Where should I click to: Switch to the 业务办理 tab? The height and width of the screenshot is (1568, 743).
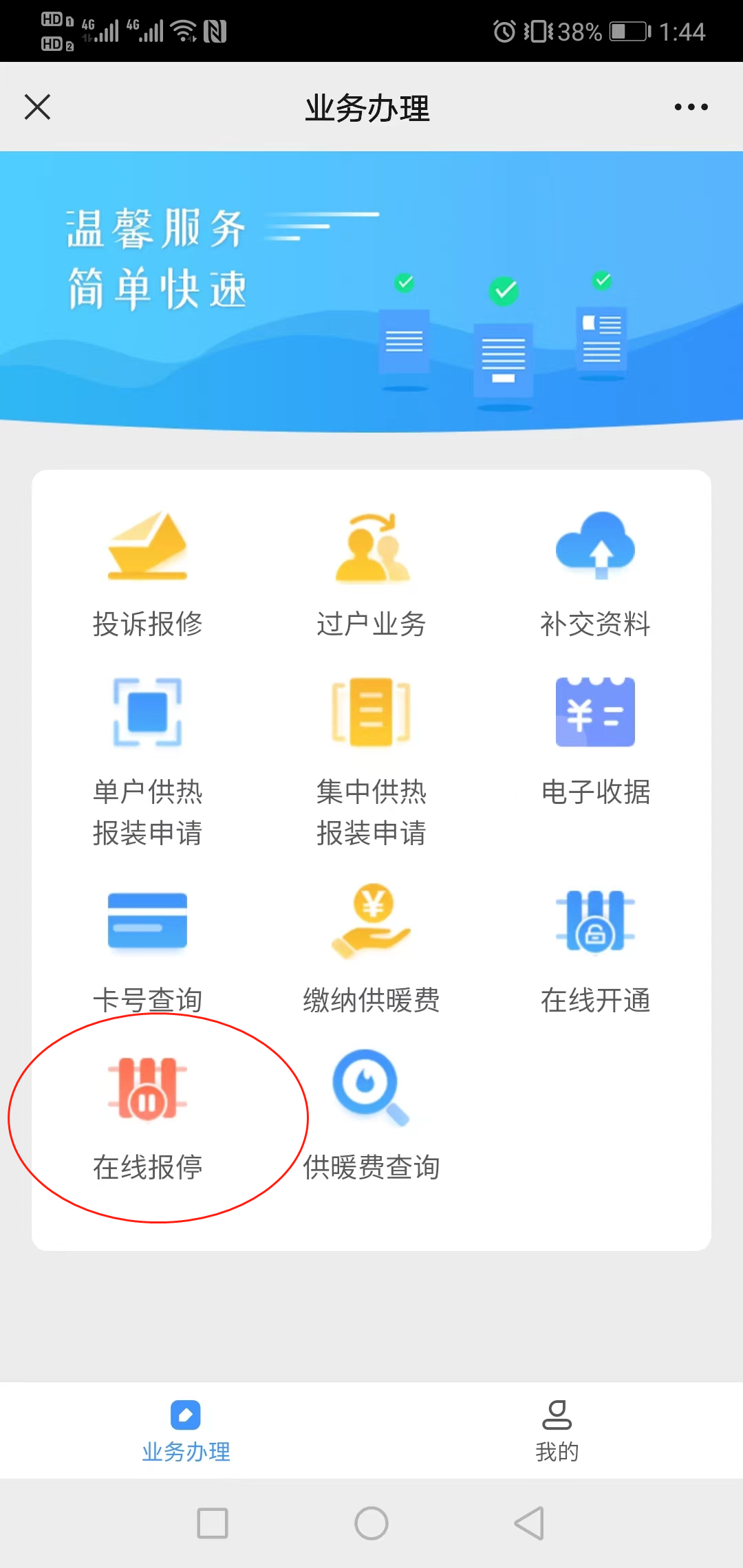click(x=186, y=1430)
